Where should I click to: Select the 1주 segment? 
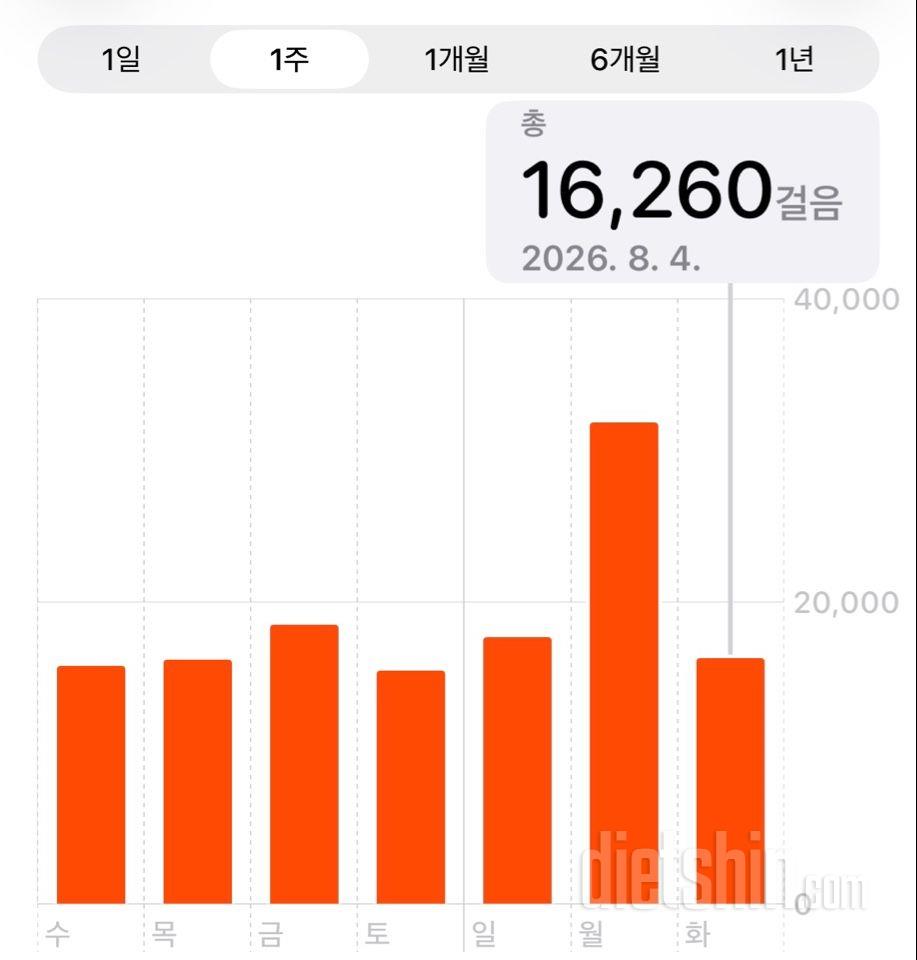pyautogui.click(x=289, y=59)
